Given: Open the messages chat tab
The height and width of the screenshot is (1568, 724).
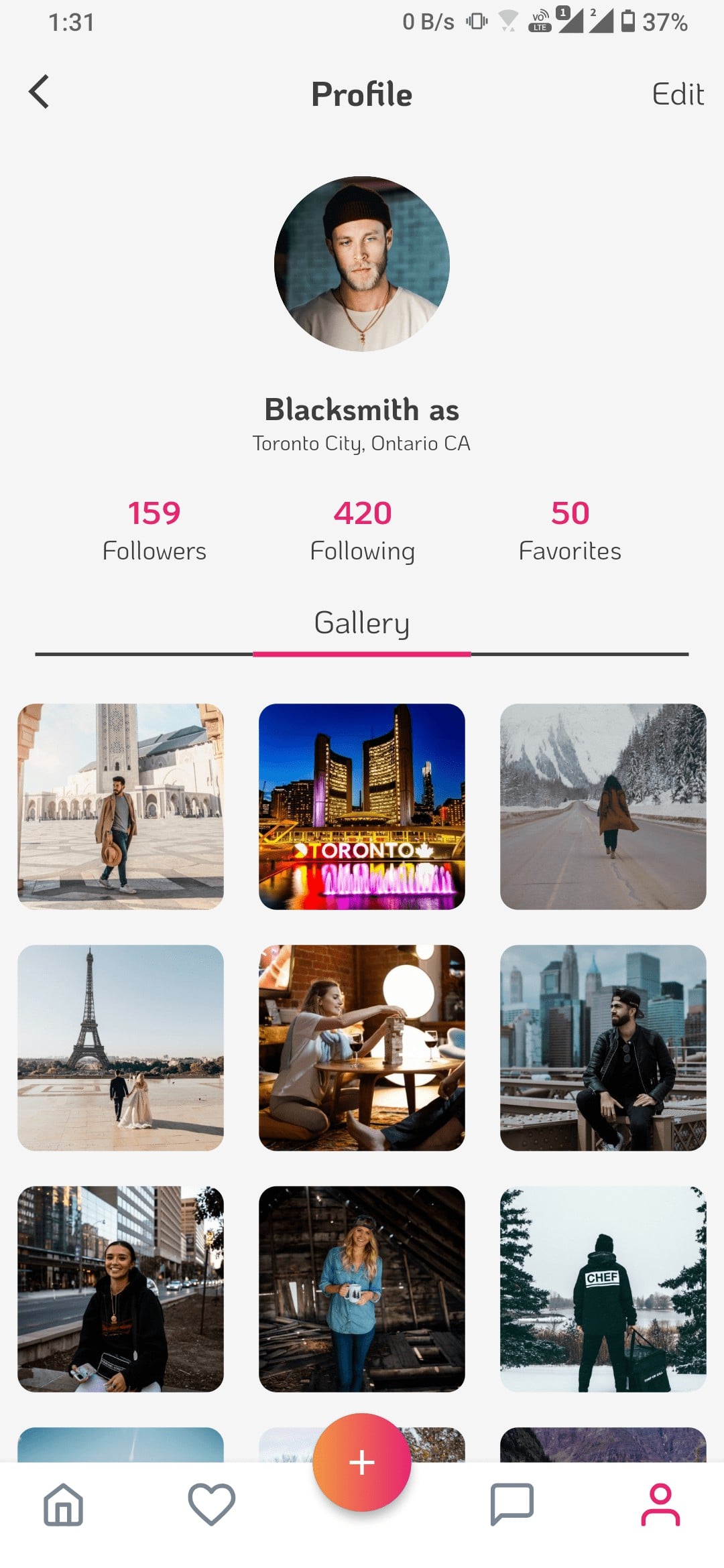Looking at the screenshot, I should click(x=512, y=1504).
